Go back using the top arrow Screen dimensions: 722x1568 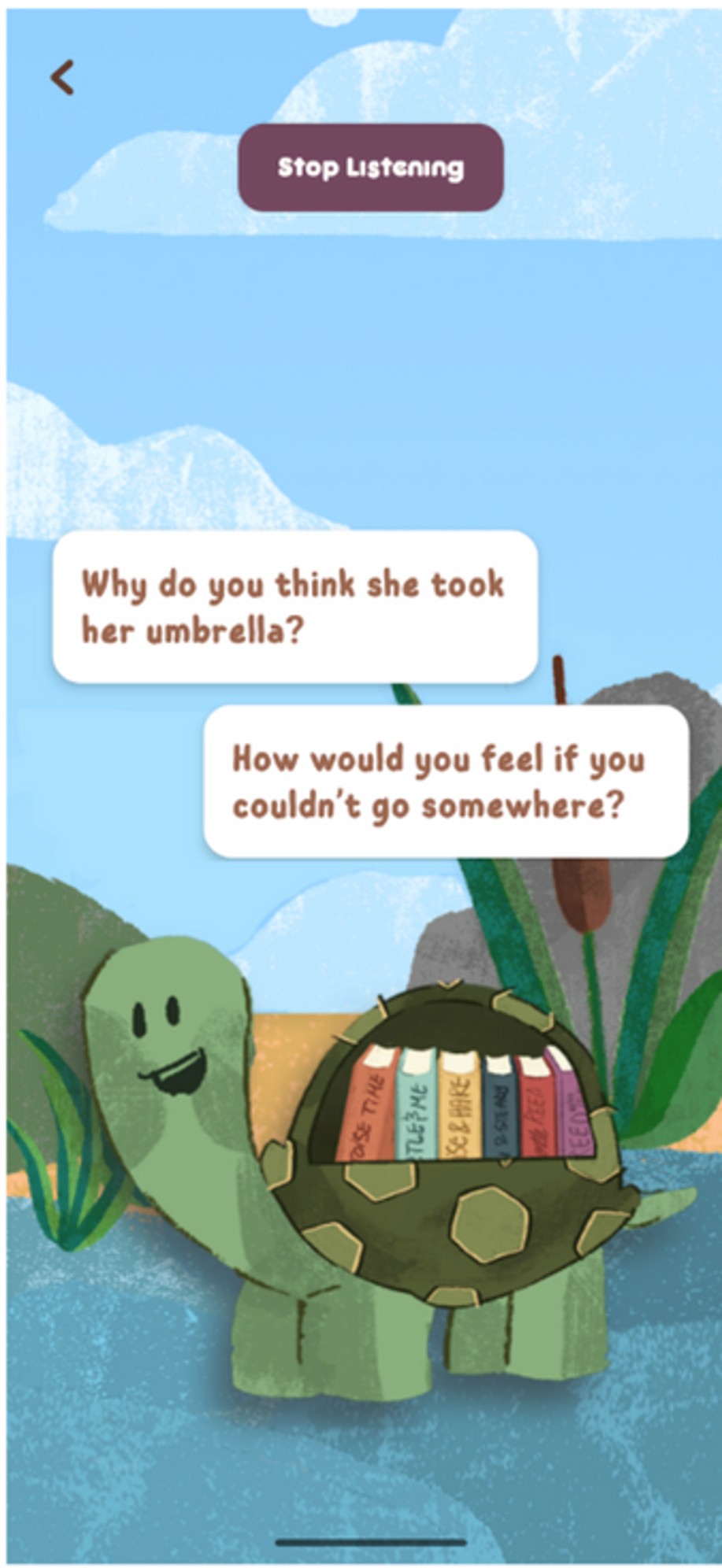click(x=62, y=78)
